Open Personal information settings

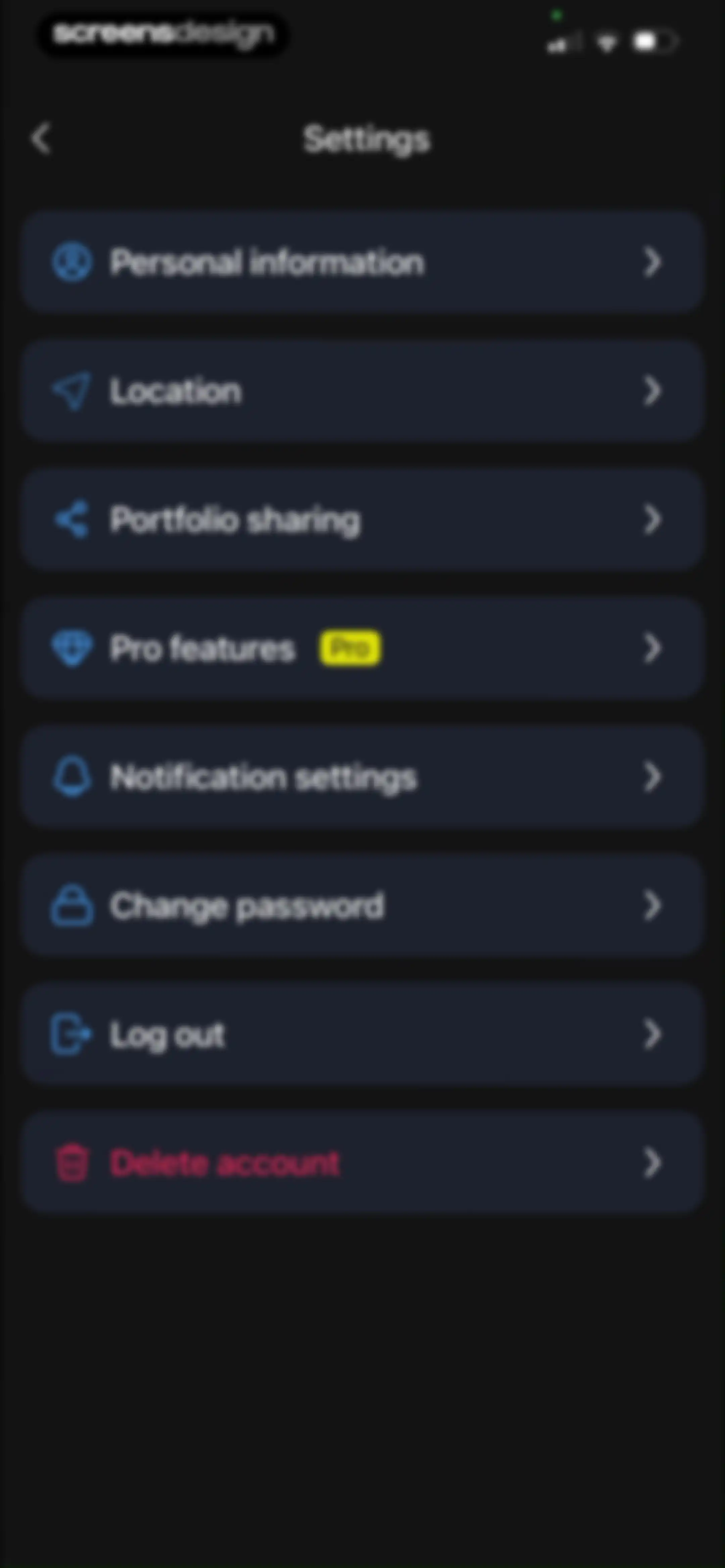(363, 262)
